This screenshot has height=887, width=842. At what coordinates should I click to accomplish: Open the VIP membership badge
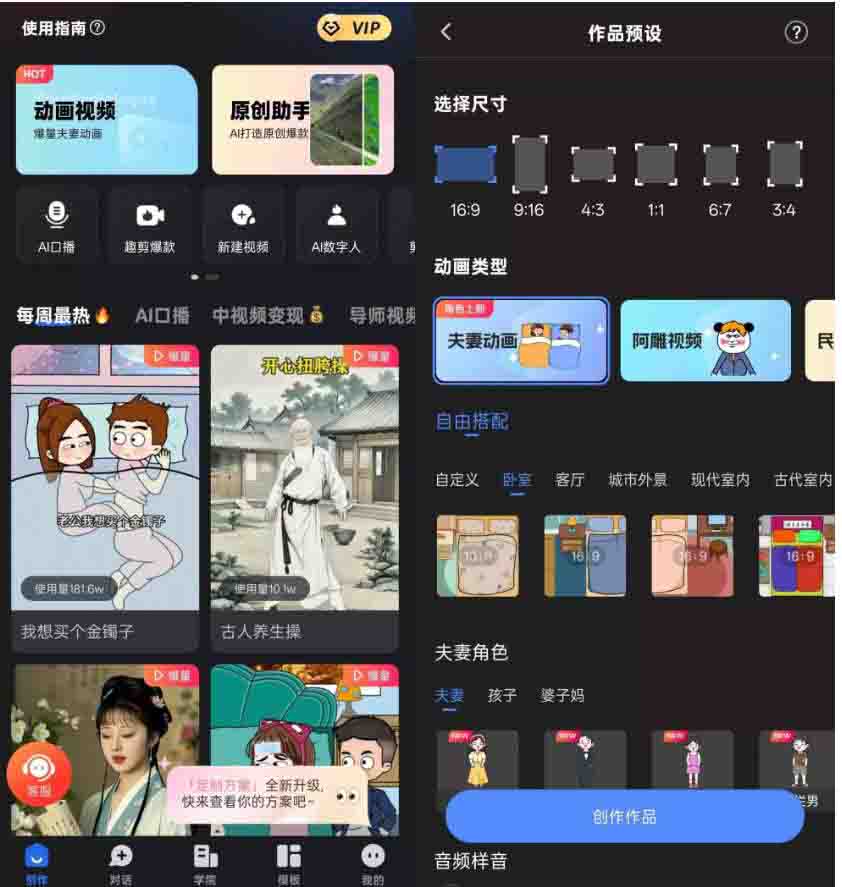(354, 28)
